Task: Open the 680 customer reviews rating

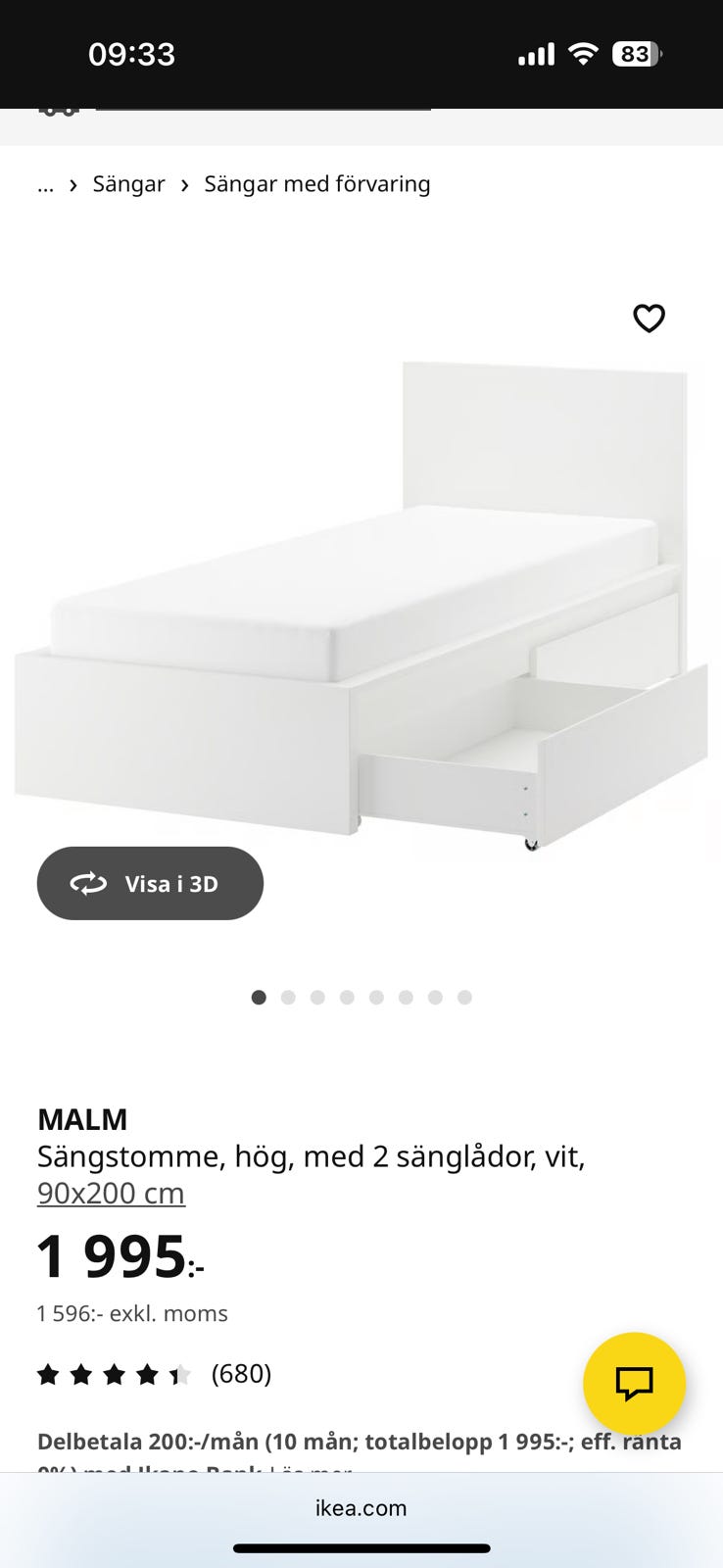Action: click(x=154, y=1374)
